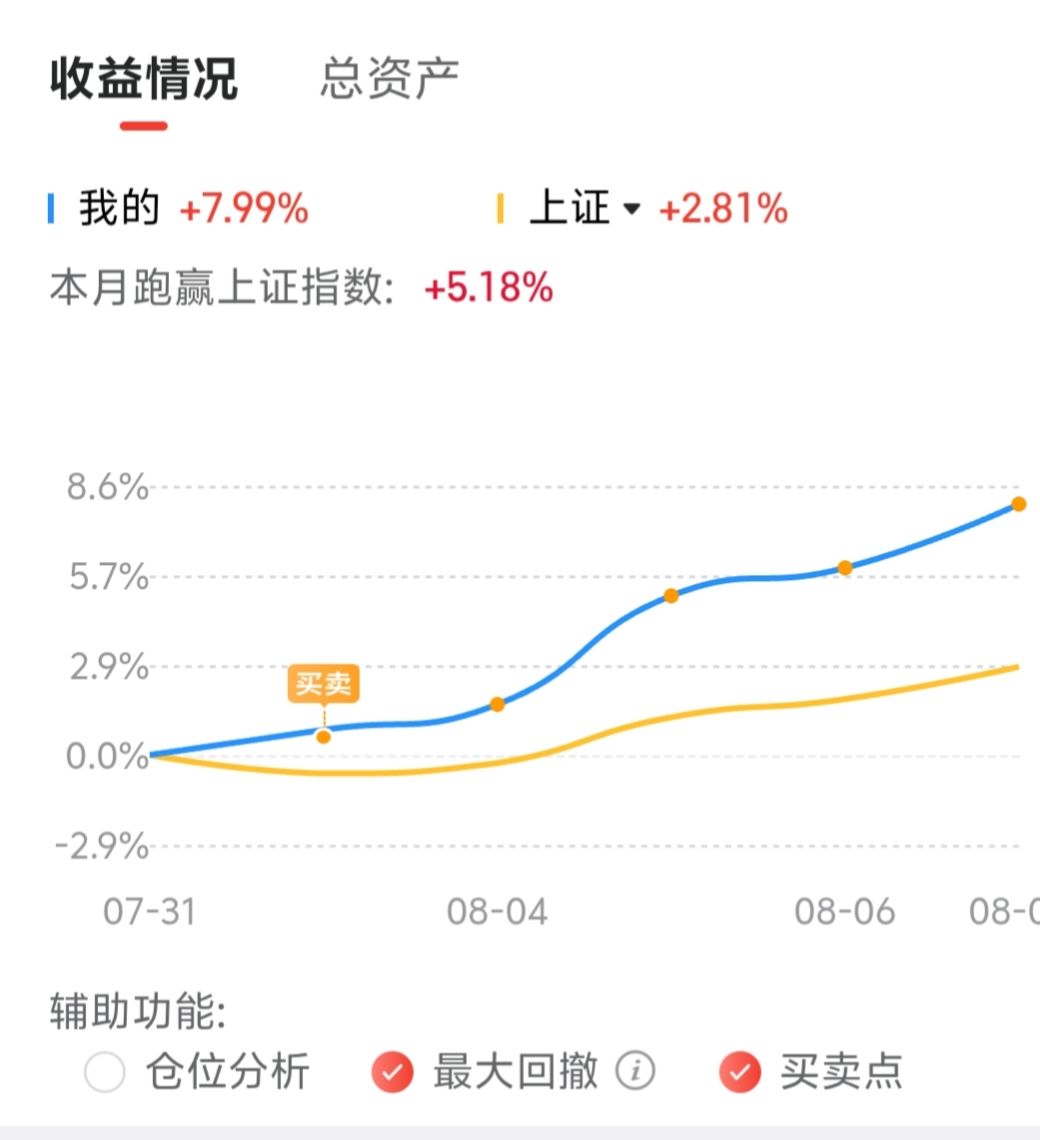Select the 收益情况 tab

coord(144,78)
